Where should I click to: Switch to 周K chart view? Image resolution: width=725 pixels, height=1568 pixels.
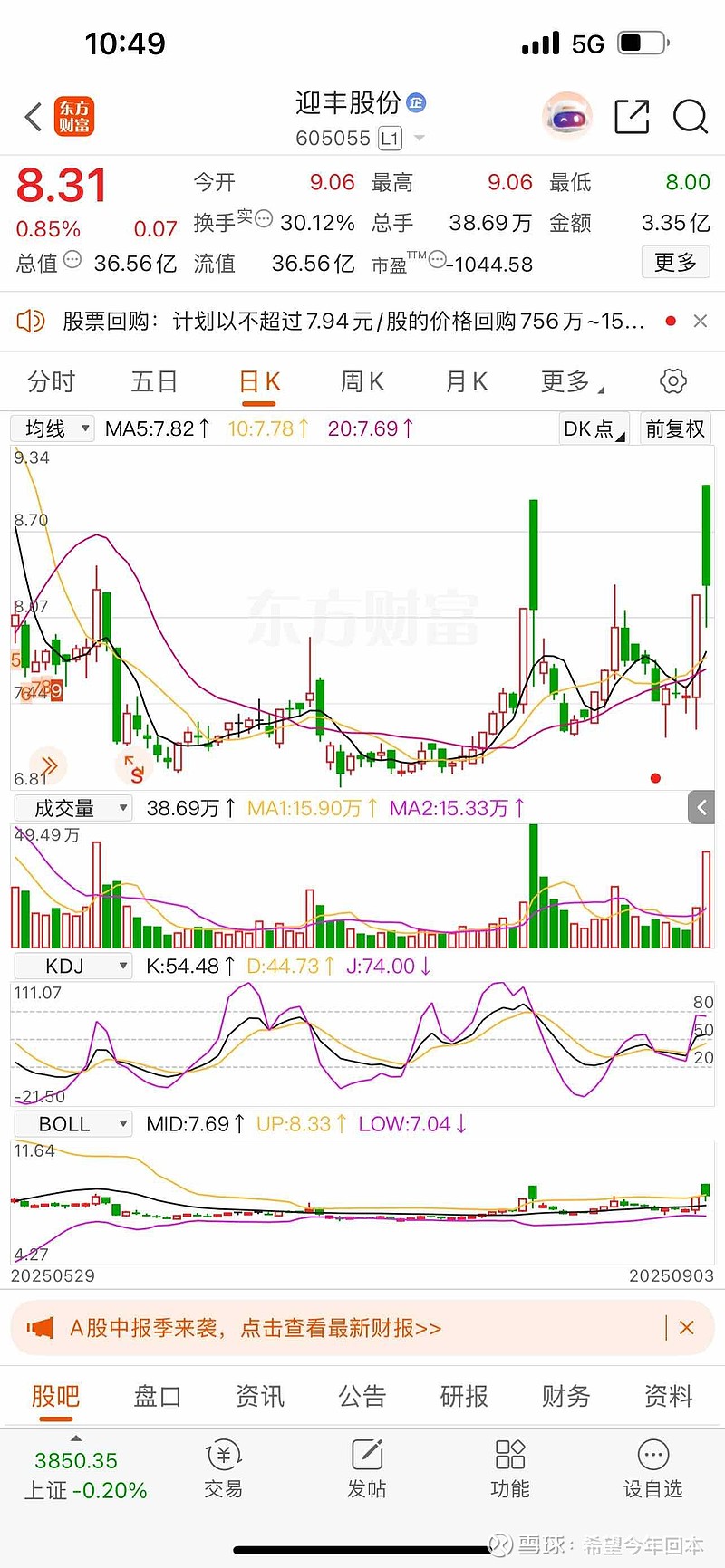[x=362, y=382]
